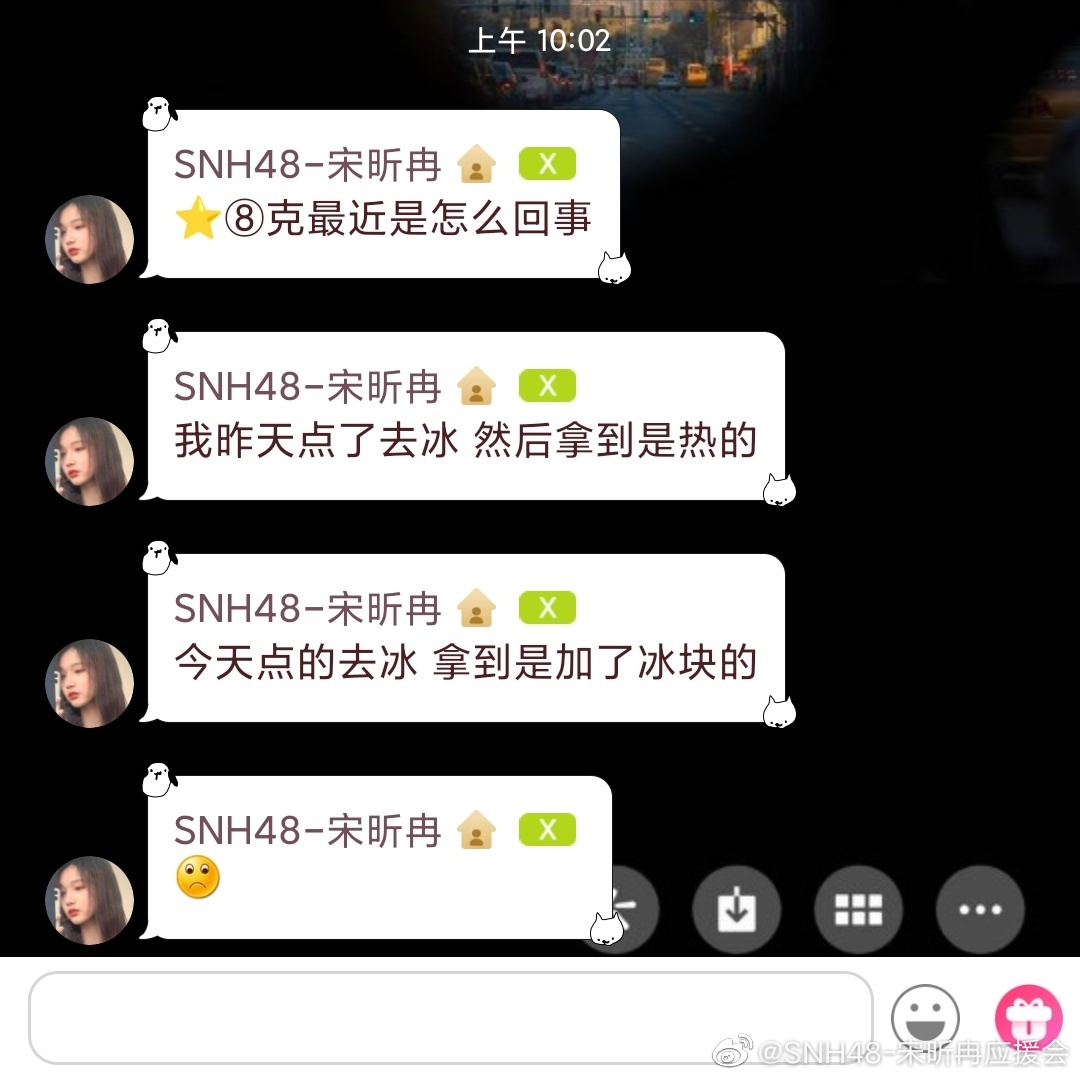This screenshot has height=1079, width=1080.
Task: Open the pink gift icon
Action: [x=1029, y=1016]
